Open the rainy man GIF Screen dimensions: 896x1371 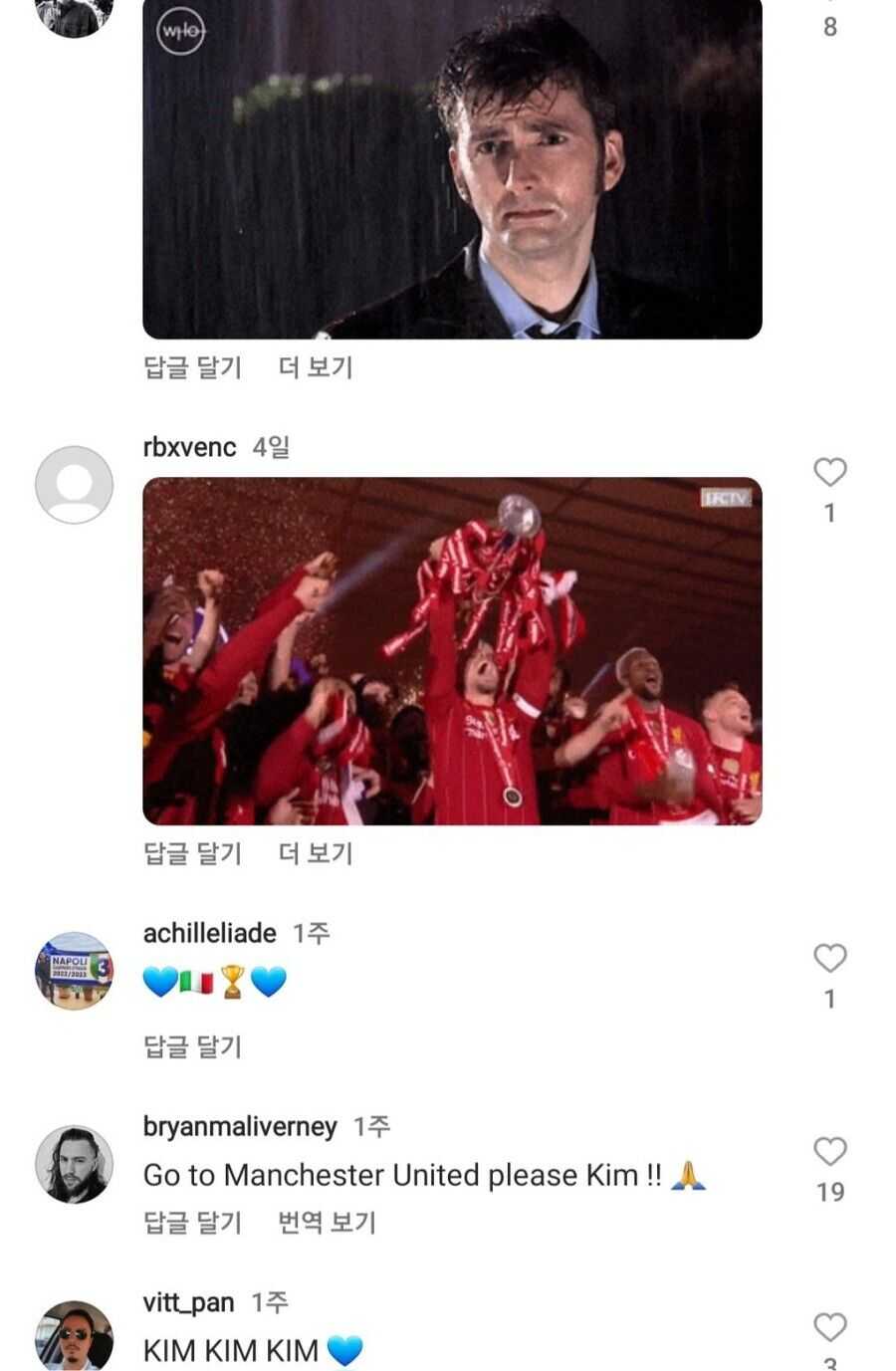click(x=452, y=169)
